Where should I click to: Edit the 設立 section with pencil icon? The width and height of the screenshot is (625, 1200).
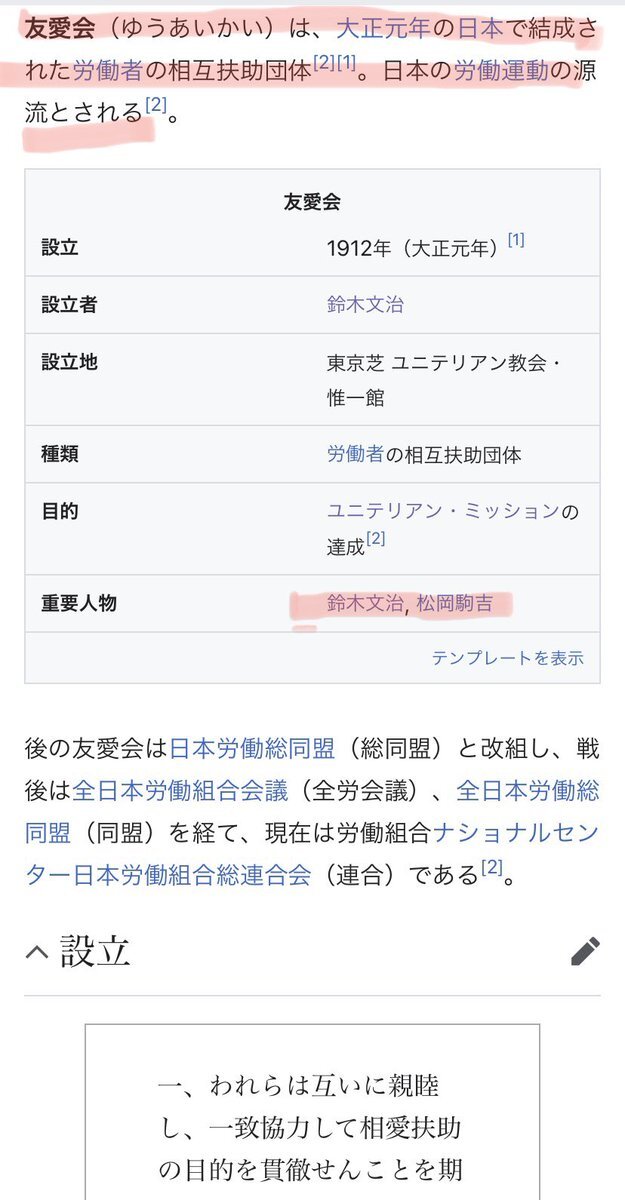point(585,951)
